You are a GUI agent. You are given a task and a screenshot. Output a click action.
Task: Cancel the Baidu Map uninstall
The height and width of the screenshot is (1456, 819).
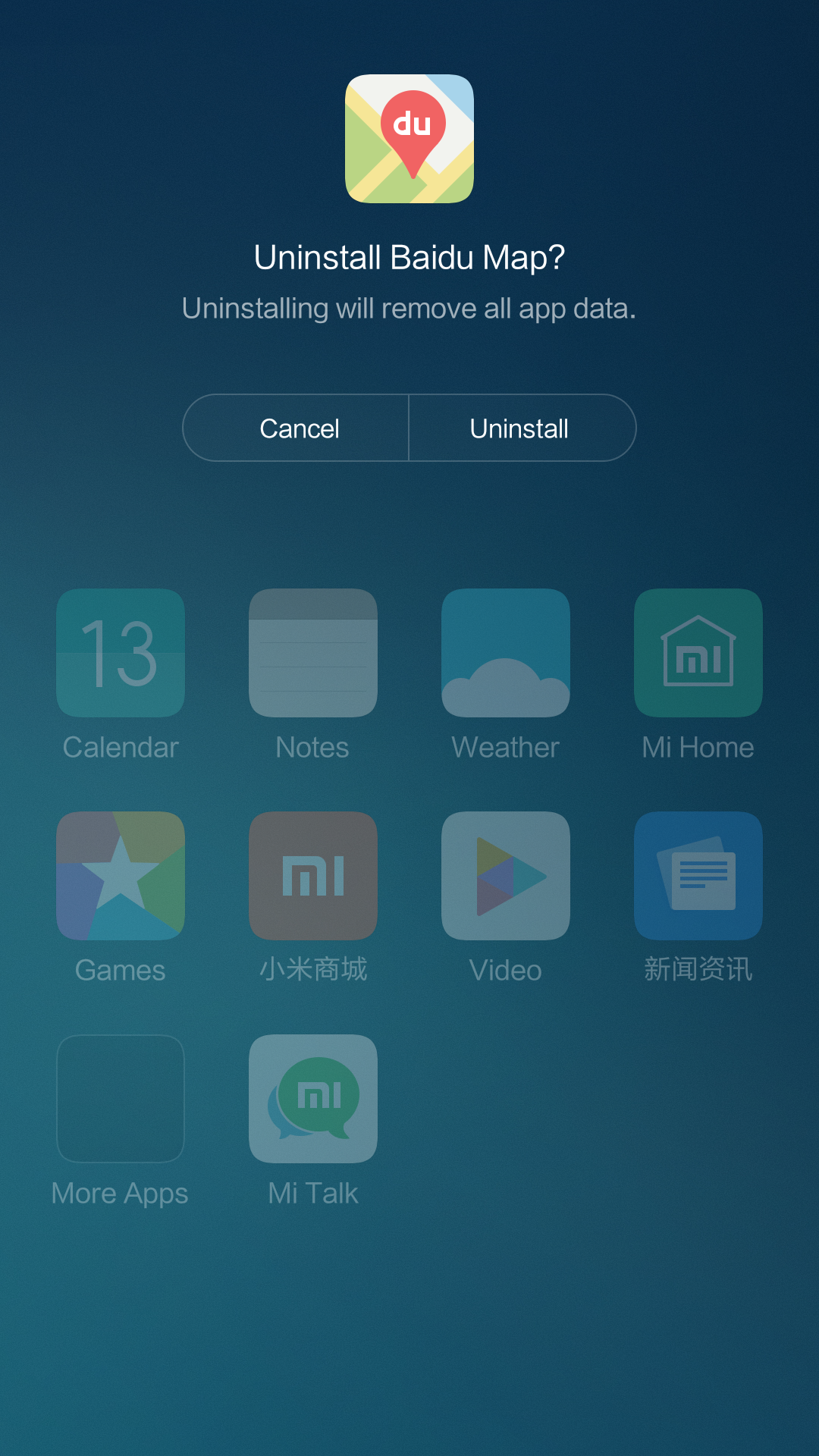pos(298,428)
